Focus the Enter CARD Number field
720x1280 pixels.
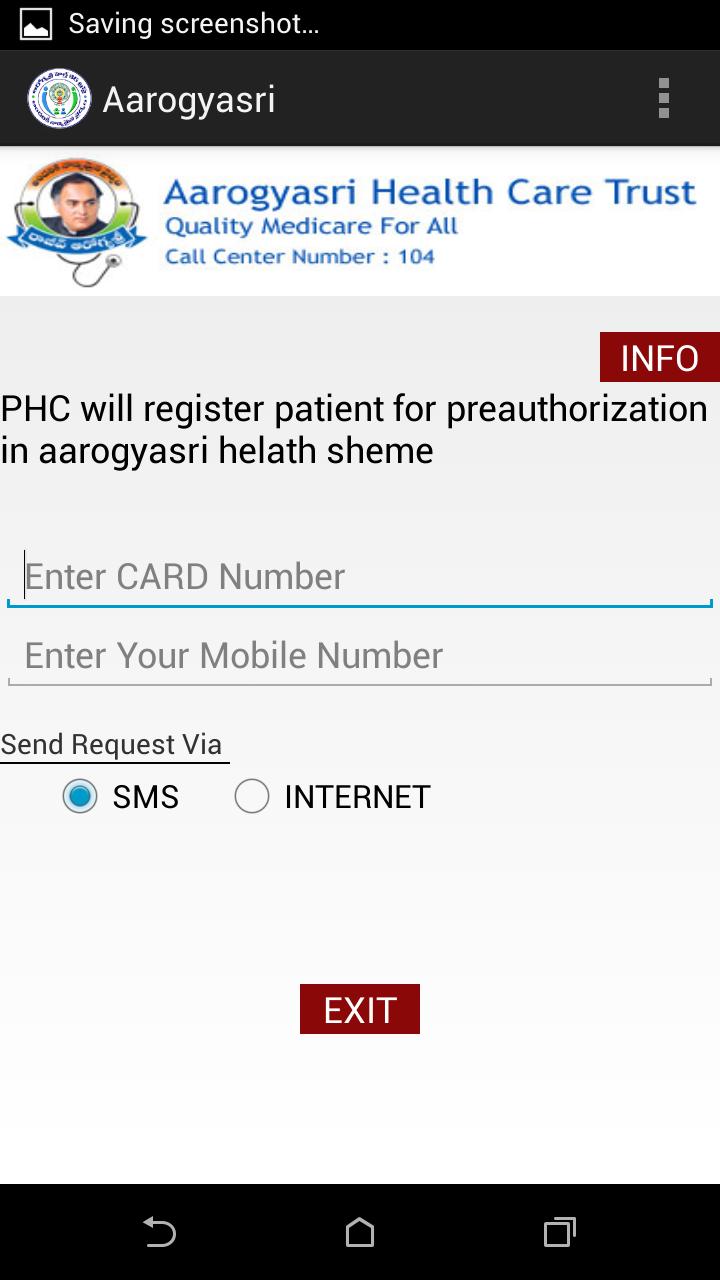tap(360, 577)
